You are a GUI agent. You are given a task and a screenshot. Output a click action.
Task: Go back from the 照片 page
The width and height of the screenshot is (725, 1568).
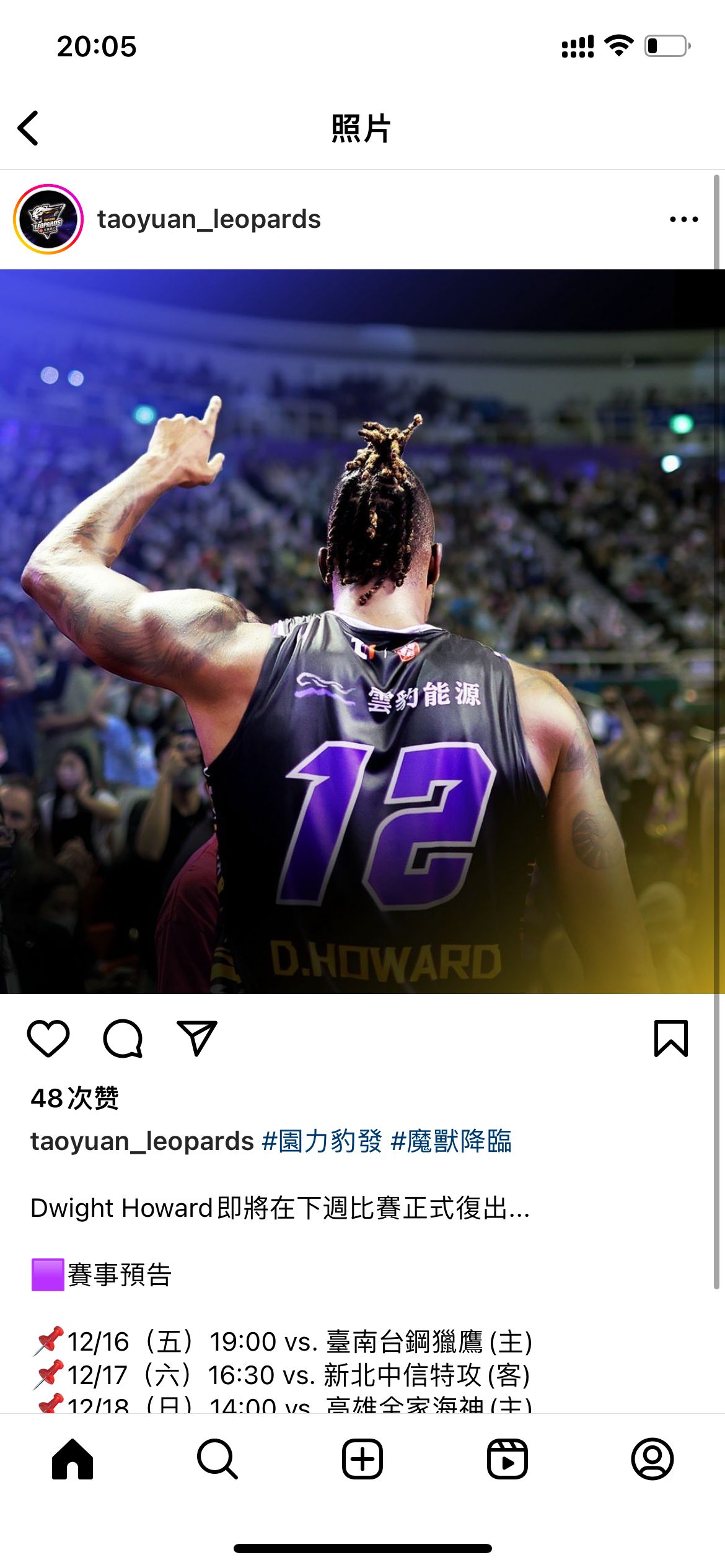click(29, 128)
